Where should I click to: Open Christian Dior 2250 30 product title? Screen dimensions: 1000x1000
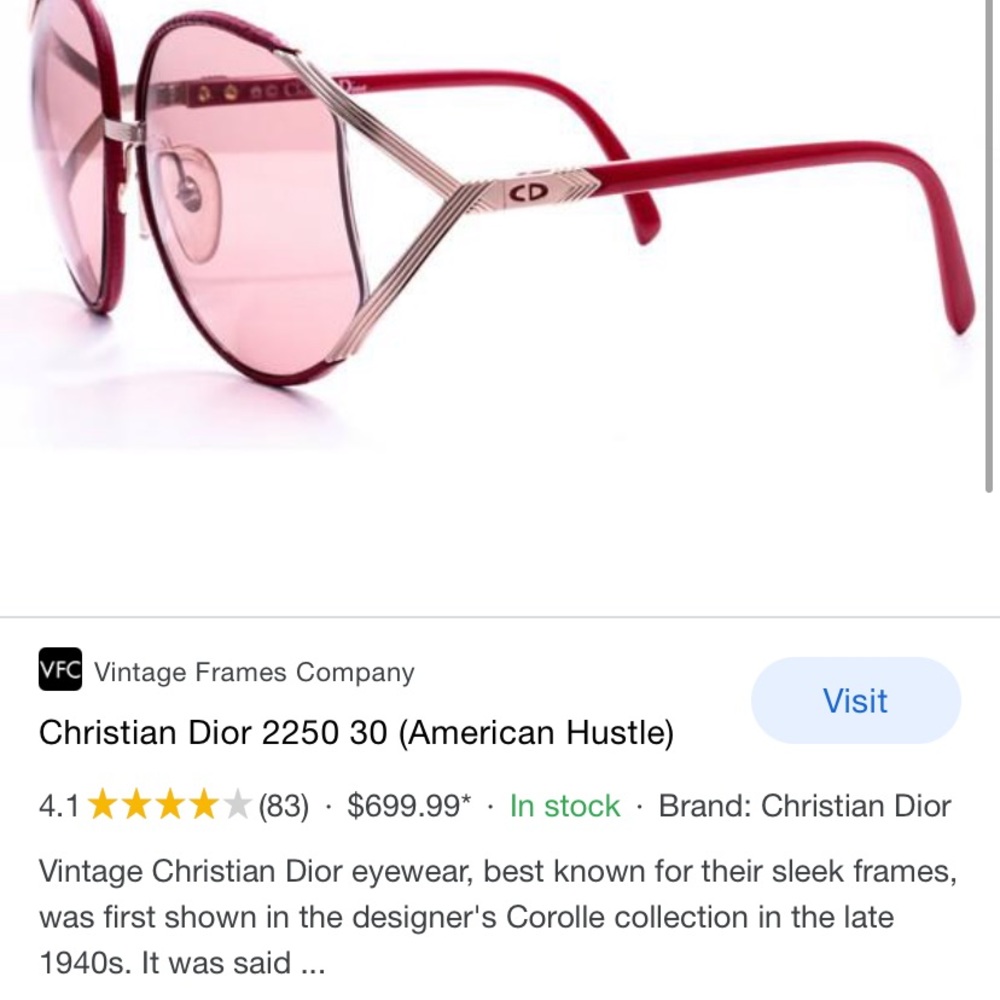356,734
